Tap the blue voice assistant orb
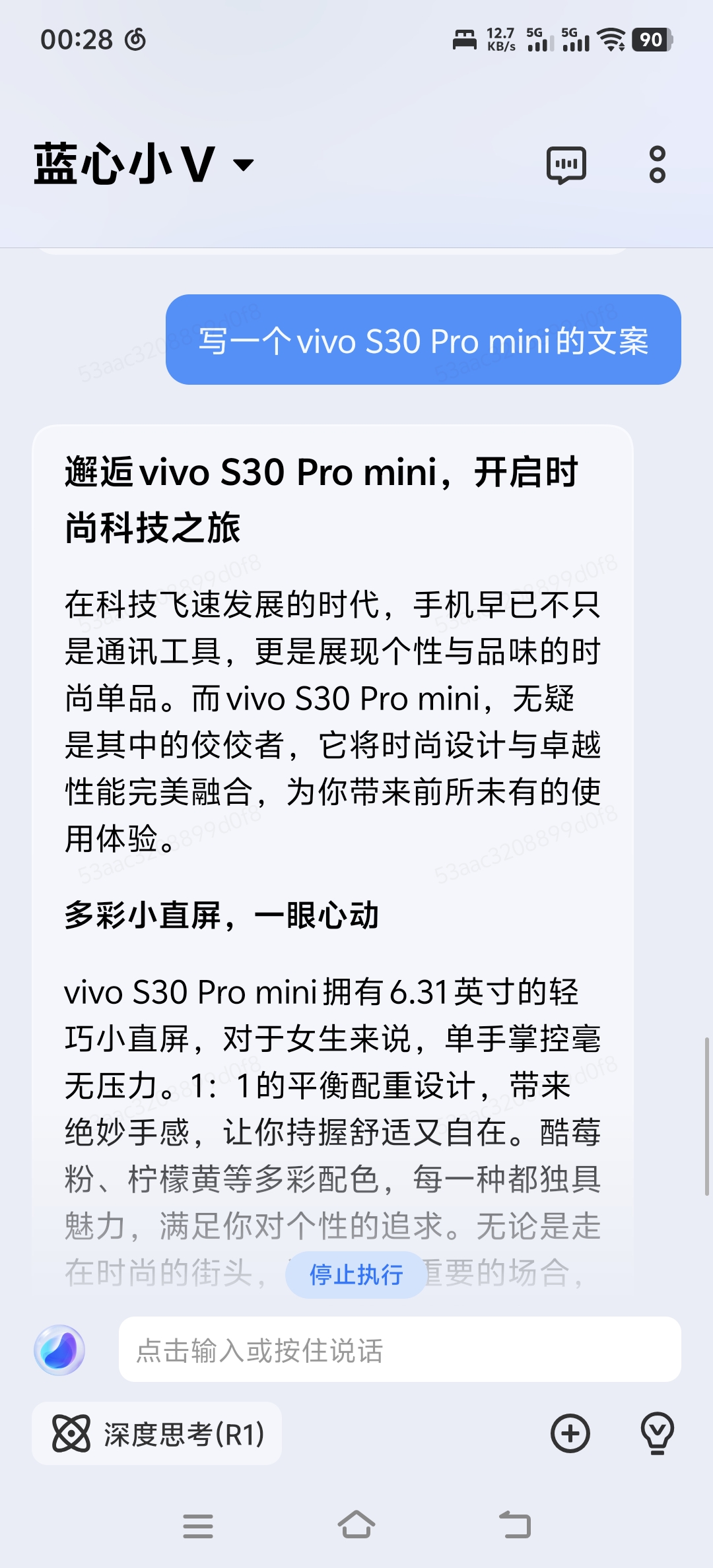713x1568 pixels. 59,1350
